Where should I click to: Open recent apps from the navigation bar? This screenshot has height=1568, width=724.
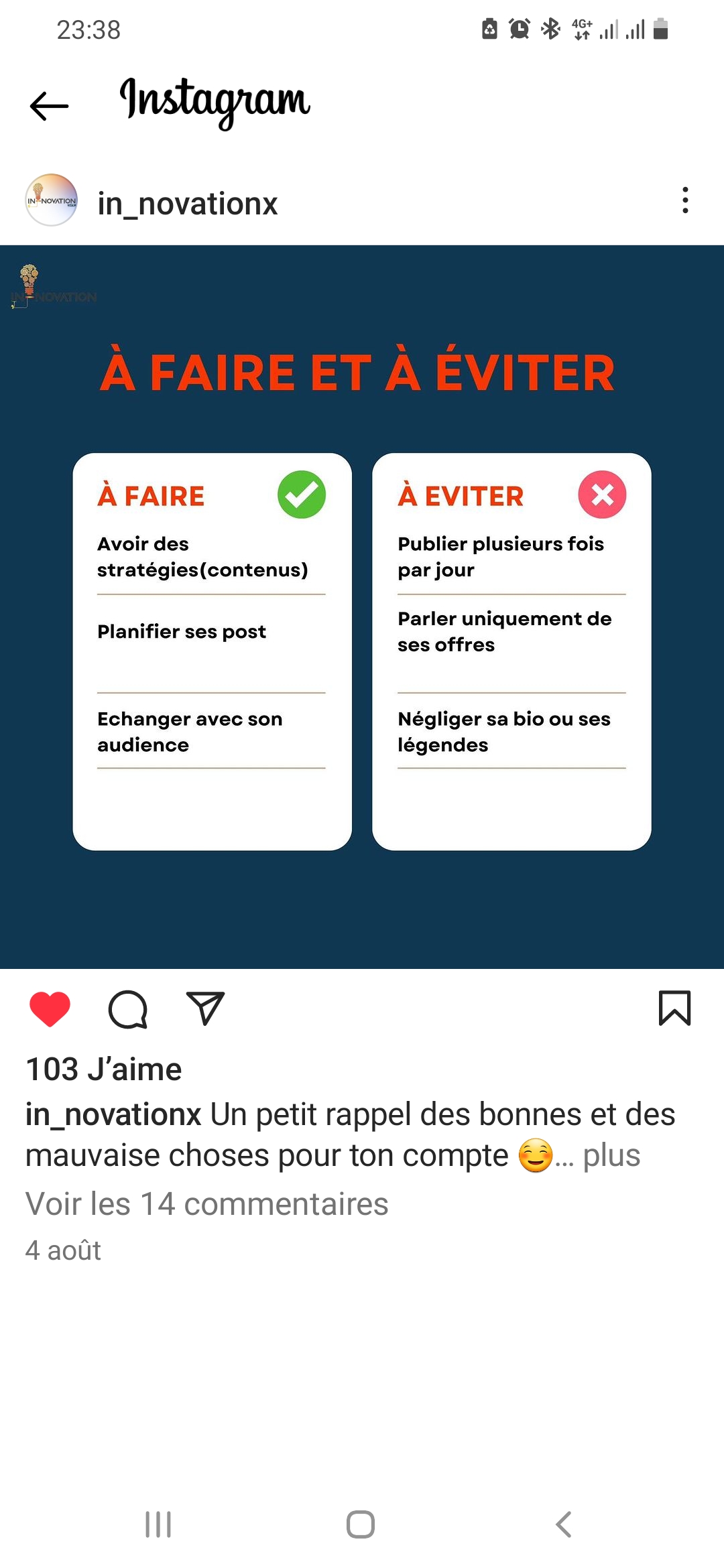pyautogui.click(x=158, y=1524)
